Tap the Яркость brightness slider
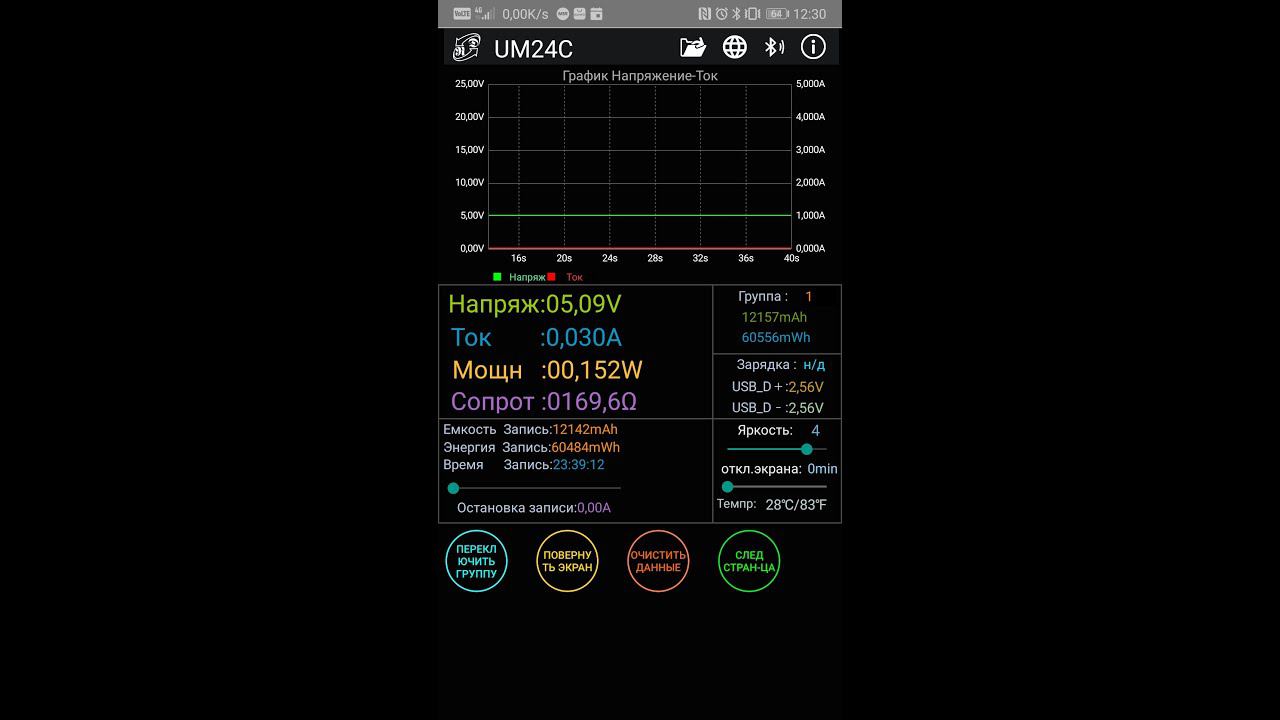This screenshot has height=720, width=1280. tap(777, 450)
